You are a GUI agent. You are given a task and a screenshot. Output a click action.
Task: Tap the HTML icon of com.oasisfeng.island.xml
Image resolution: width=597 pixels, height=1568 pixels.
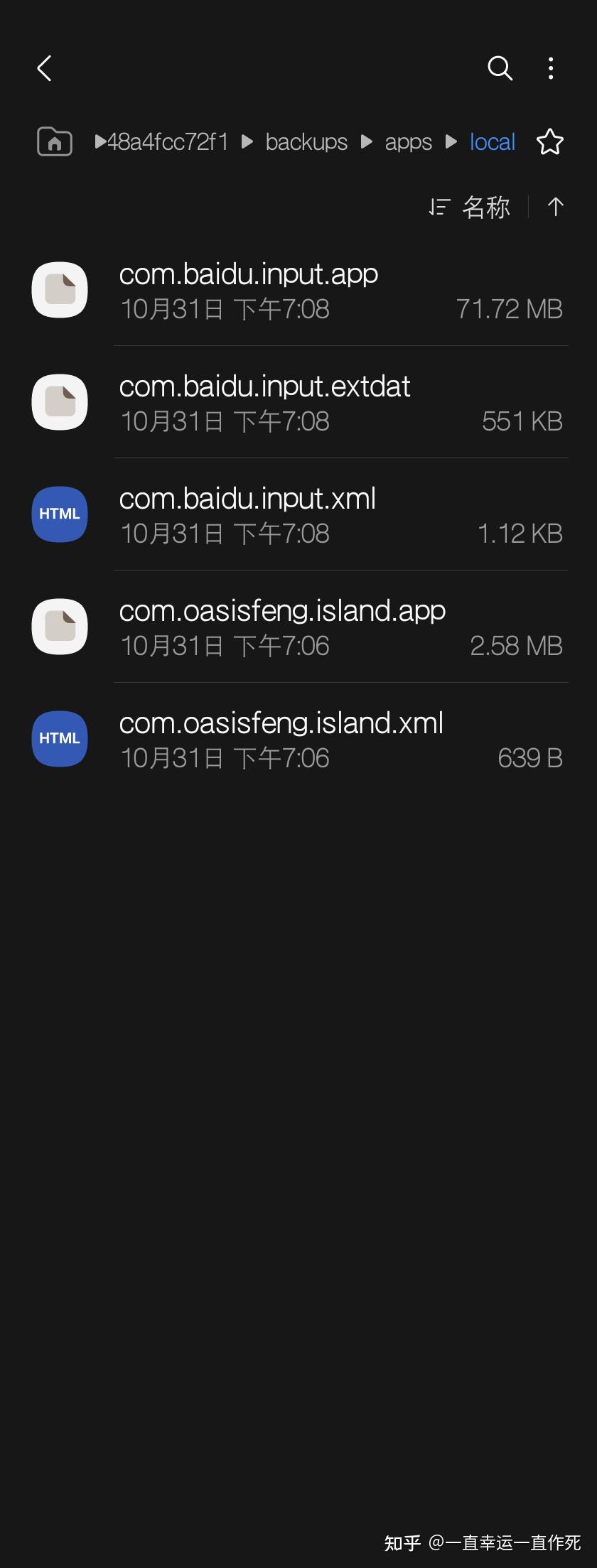(59, 738)
